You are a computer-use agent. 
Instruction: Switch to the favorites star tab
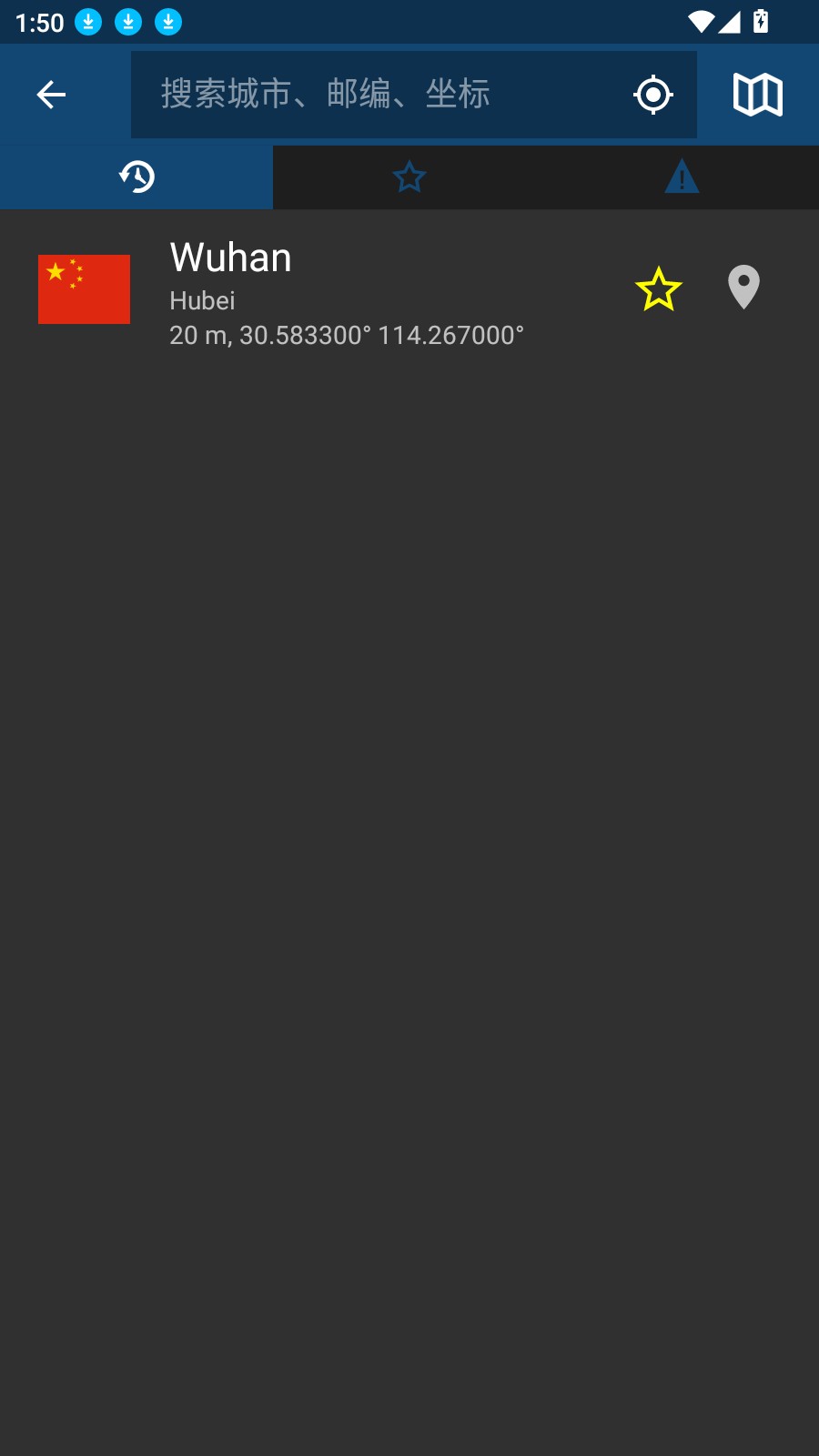409,177
